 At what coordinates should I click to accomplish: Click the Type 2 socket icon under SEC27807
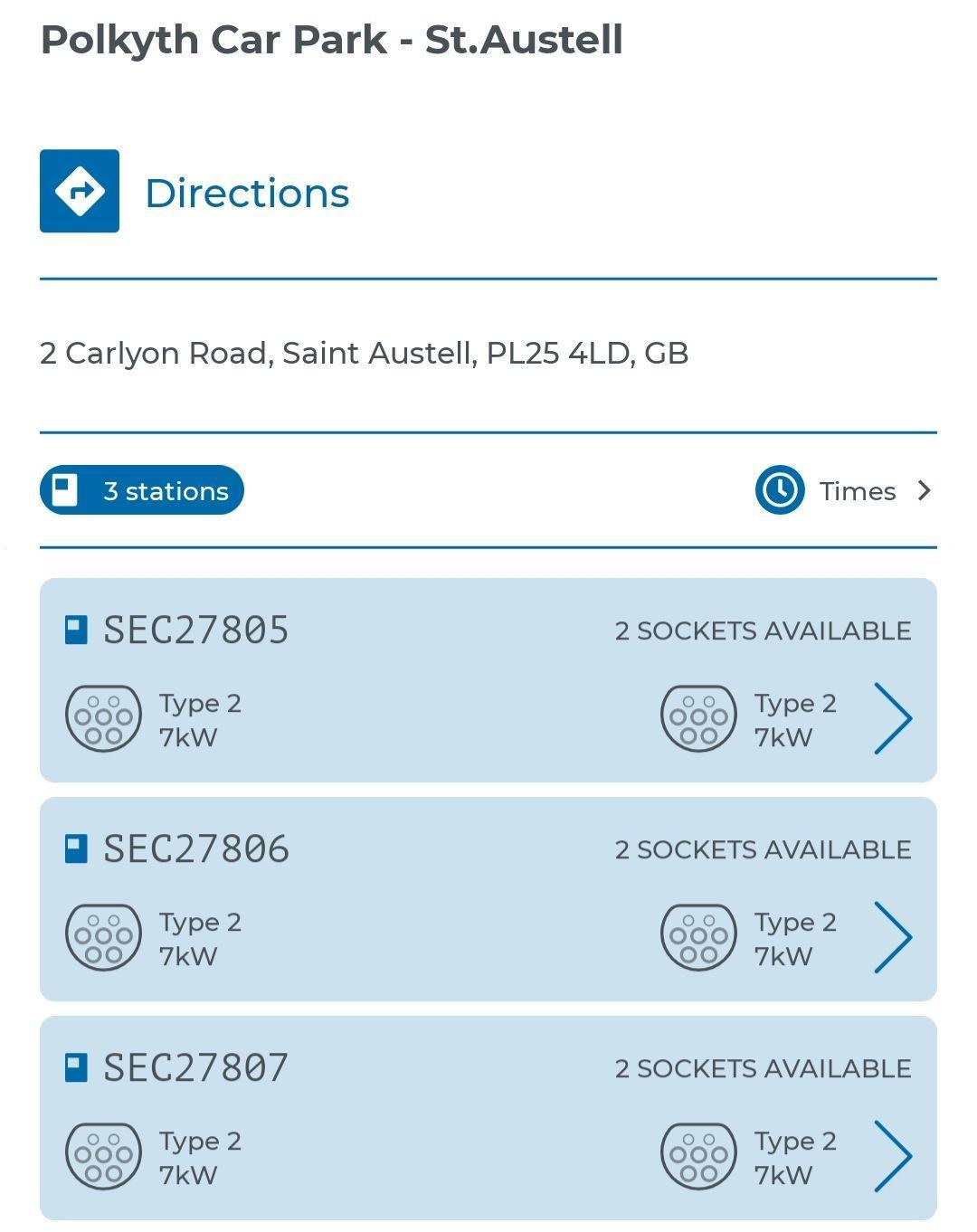pos(102,1155)
